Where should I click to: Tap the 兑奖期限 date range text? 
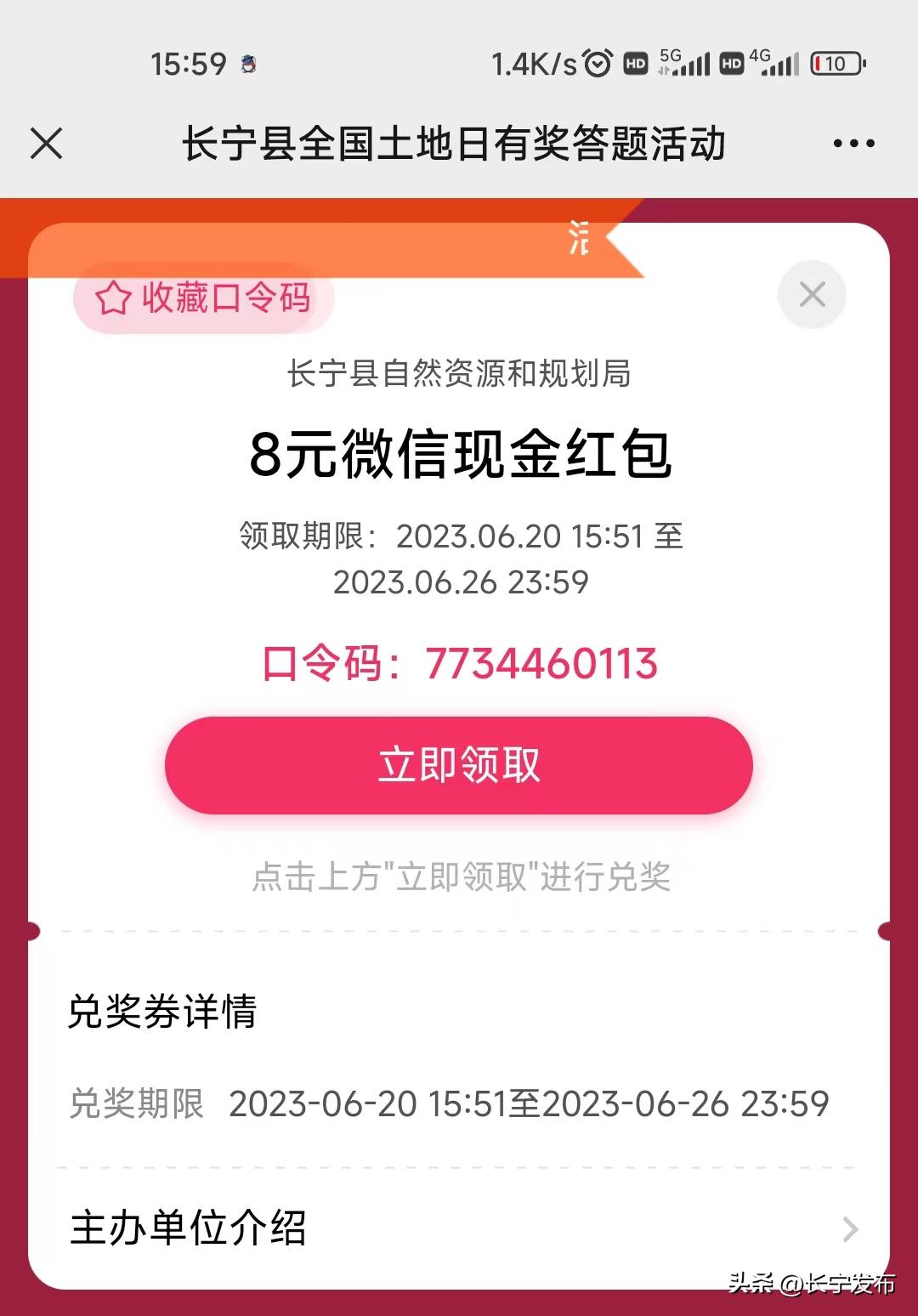tap(527, 1104)
